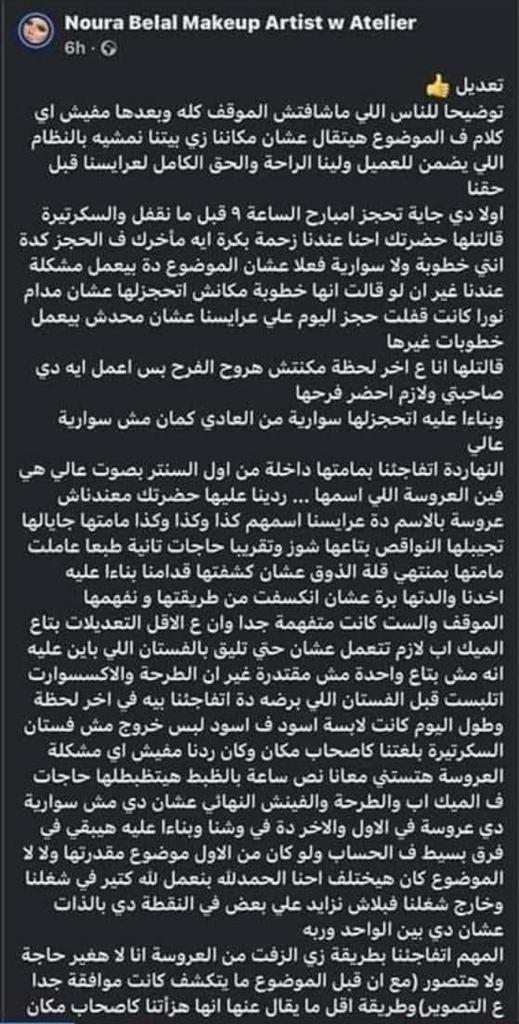Open the Noura Belal Makeup Artist w Atelier page

click(240, 24)
